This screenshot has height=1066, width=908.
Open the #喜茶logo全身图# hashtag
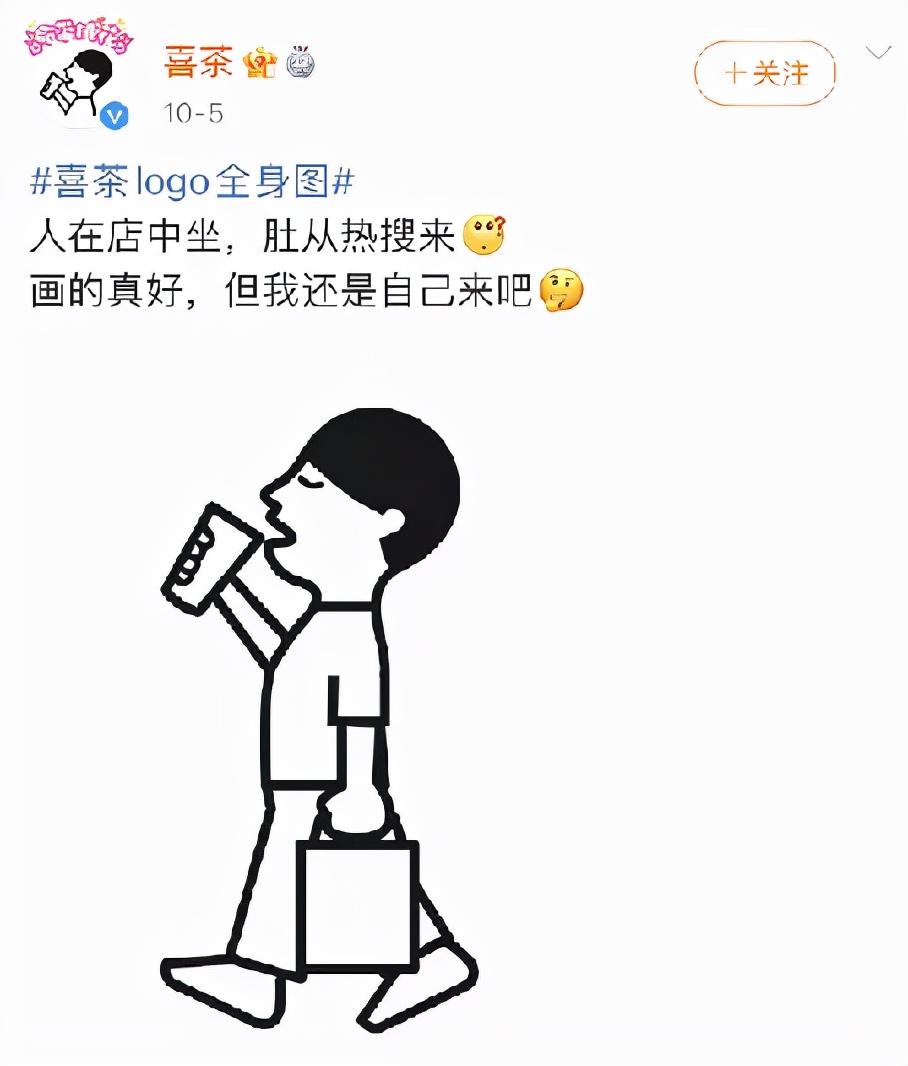194,183
